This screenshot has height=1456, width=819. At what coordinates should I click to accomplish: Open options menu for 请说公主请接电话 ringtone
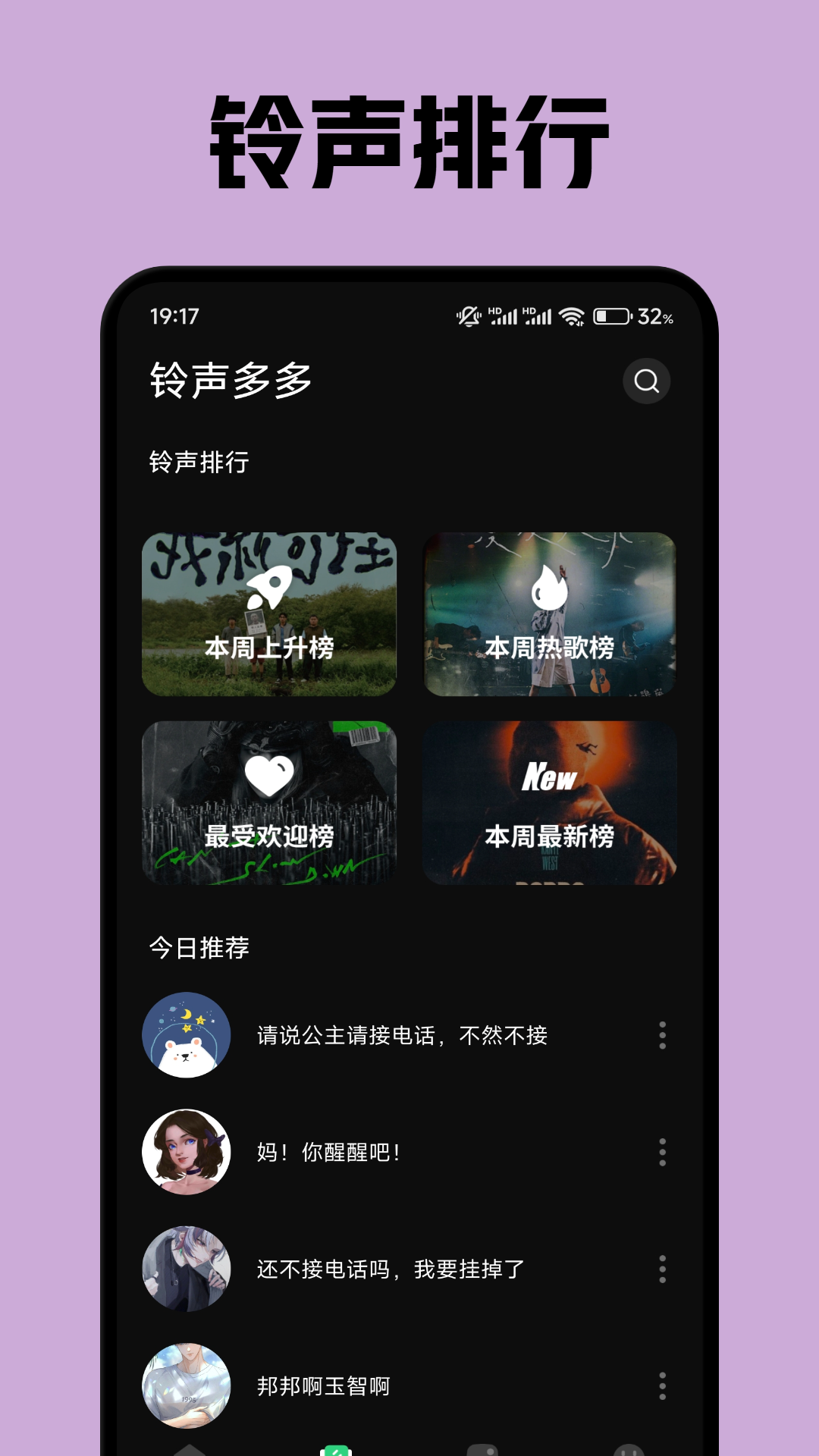pos(662,1036)
